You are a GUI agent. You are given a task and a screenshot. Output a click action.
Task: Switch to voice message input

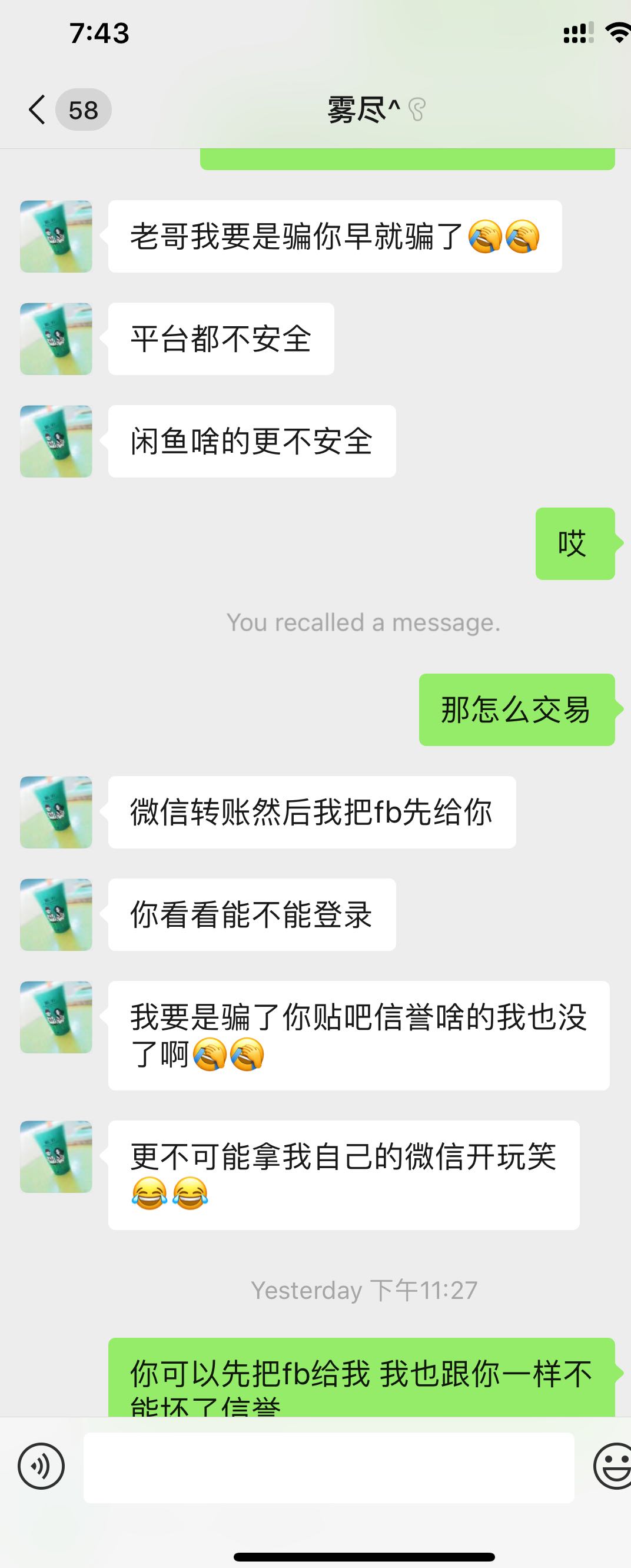click(x=41, y=1467)
